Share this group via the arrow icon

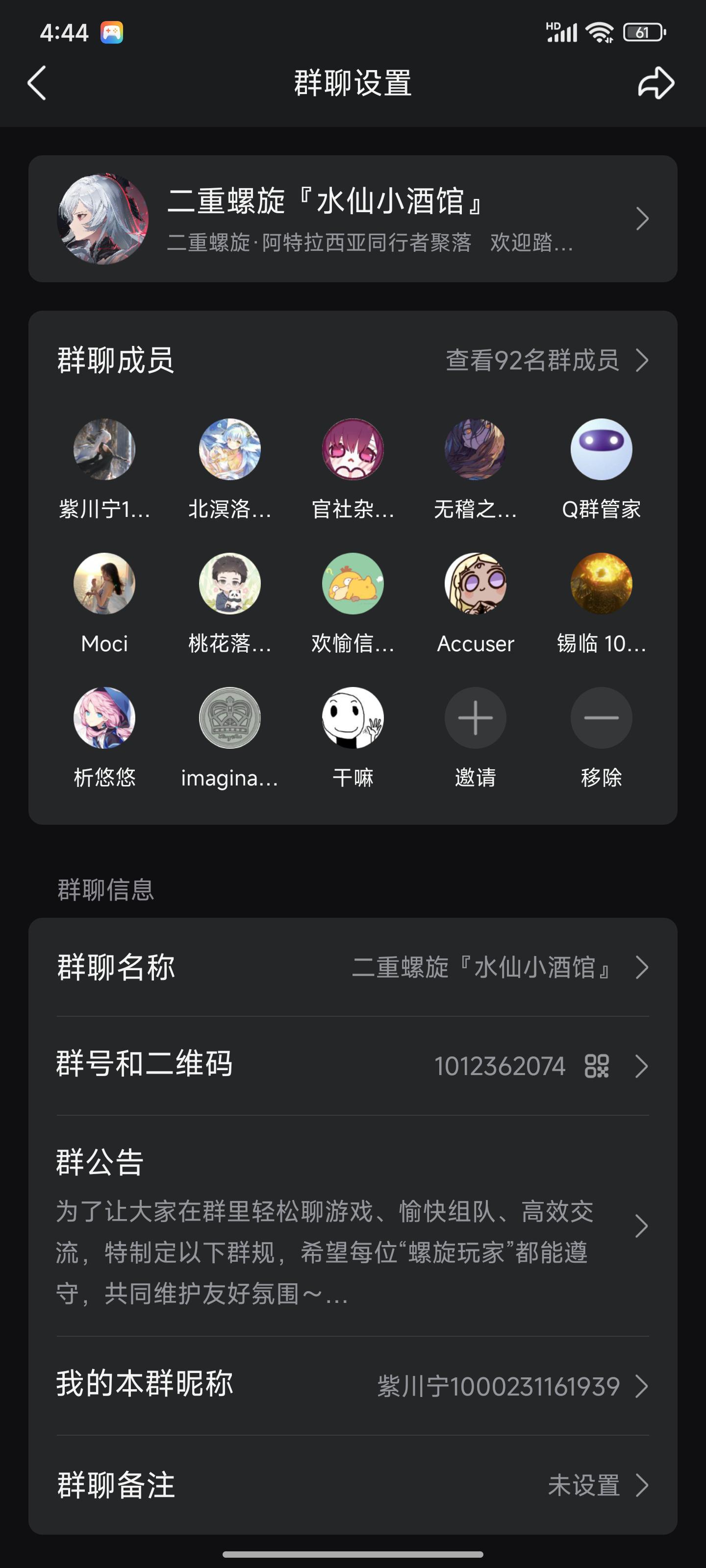coord(656,83)
